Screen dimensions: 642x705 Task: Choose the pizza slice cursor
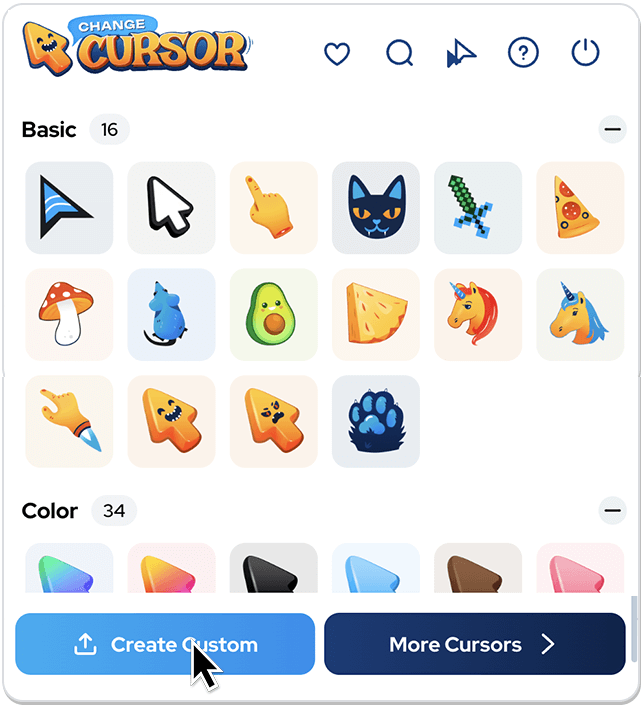(580, 206)
